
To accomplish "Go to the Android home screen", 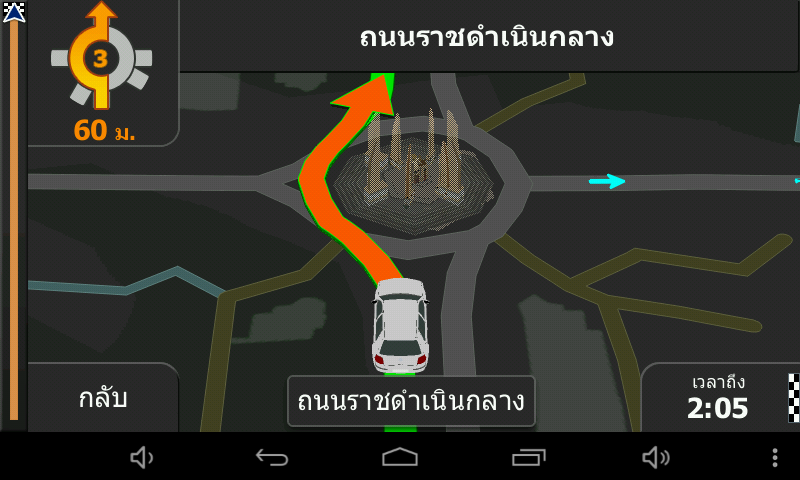I will click(400, 458).
